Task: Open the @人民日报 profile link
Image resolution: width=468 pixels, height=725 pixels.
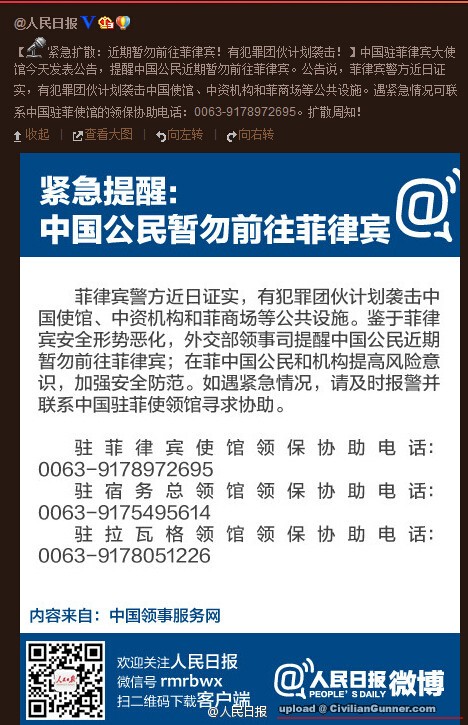Action: 45,23
